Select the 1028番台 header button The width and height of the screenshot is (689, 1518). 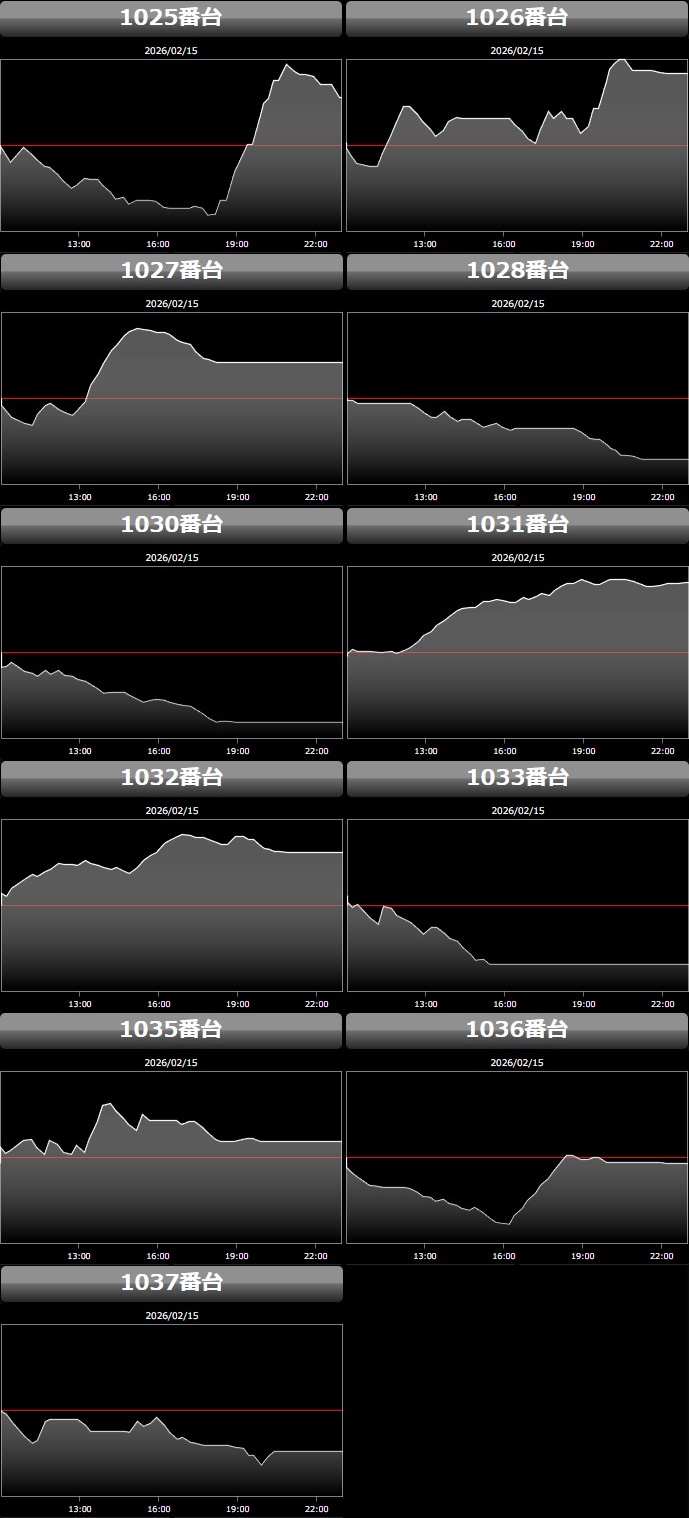[x=517, y=271]
